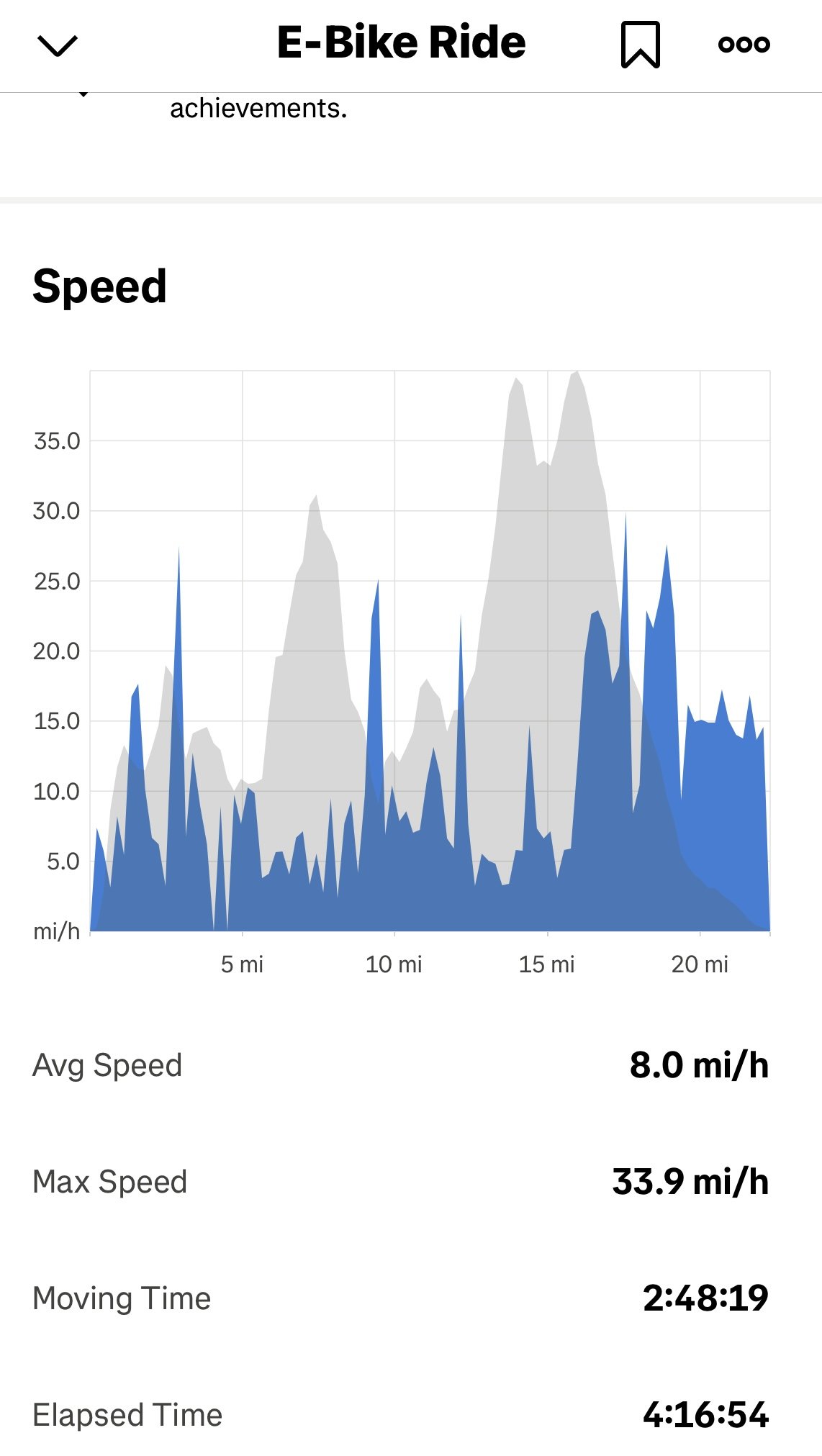Collapse the E-Bike Ride screen with the down chevron
The image size is (822, 1456).
[57, 45]
